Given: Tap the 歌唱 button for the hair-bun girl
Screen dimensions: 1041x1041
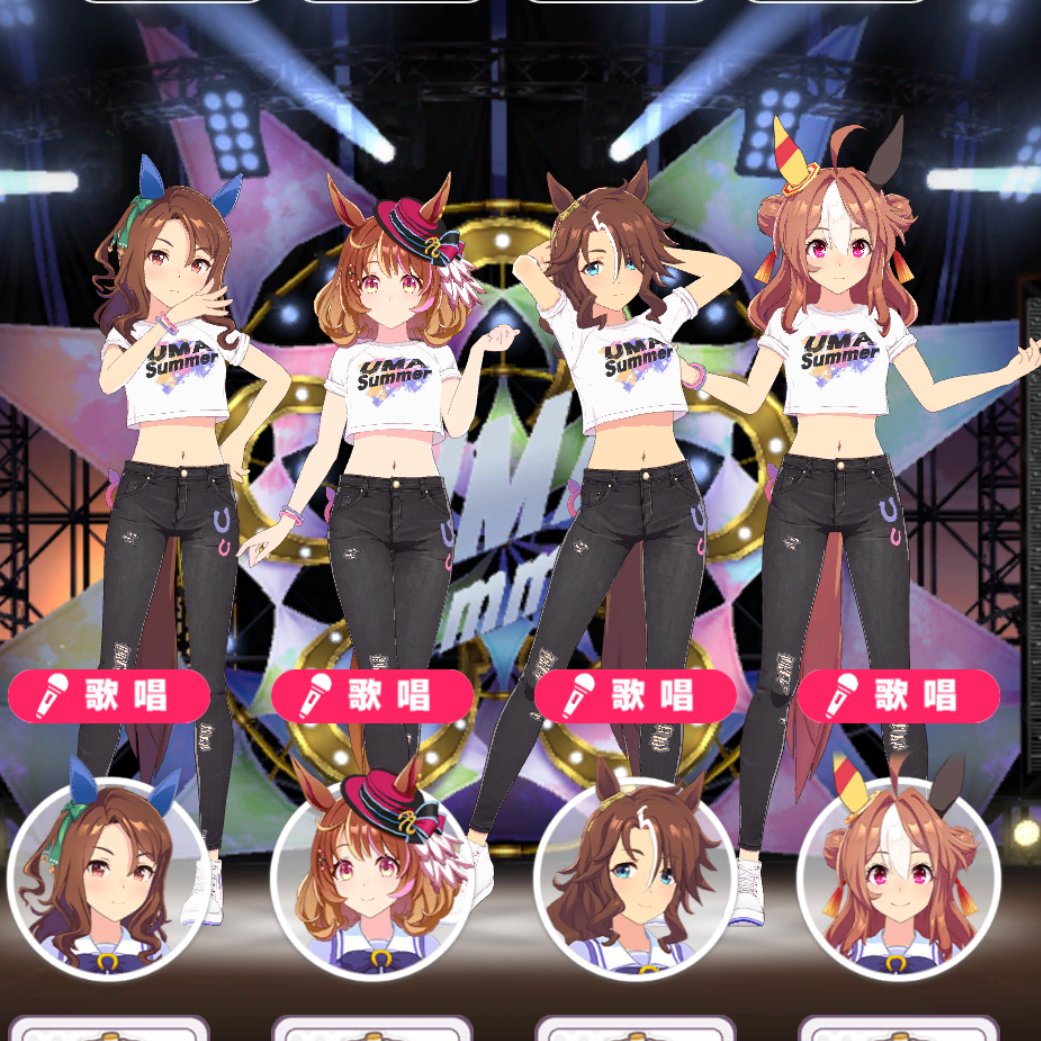Looking at the screenshot, I should pyautogui.click(x=898, y=696).
